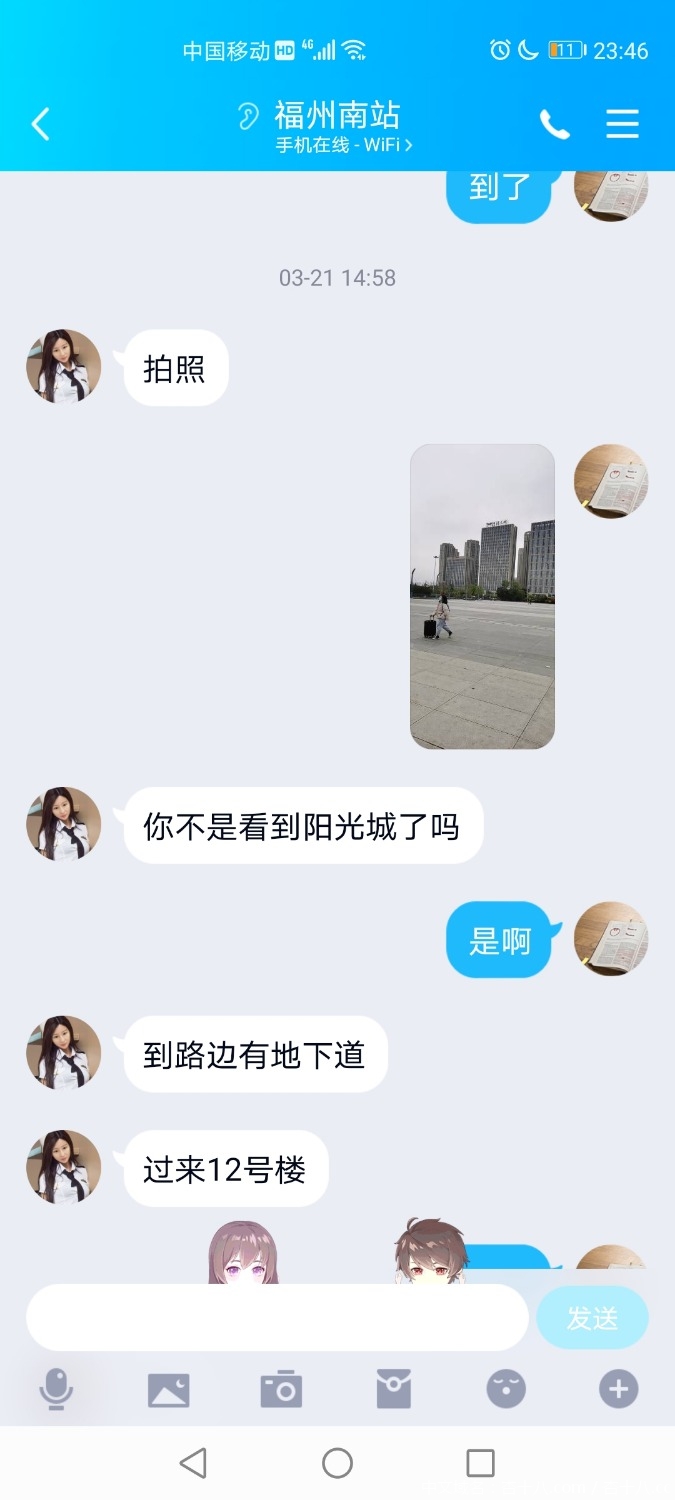Viewport: 675px width, 1500px height.
Task: Open the 手机在线 - WiFi status details
Action: (x=344, y=145)
